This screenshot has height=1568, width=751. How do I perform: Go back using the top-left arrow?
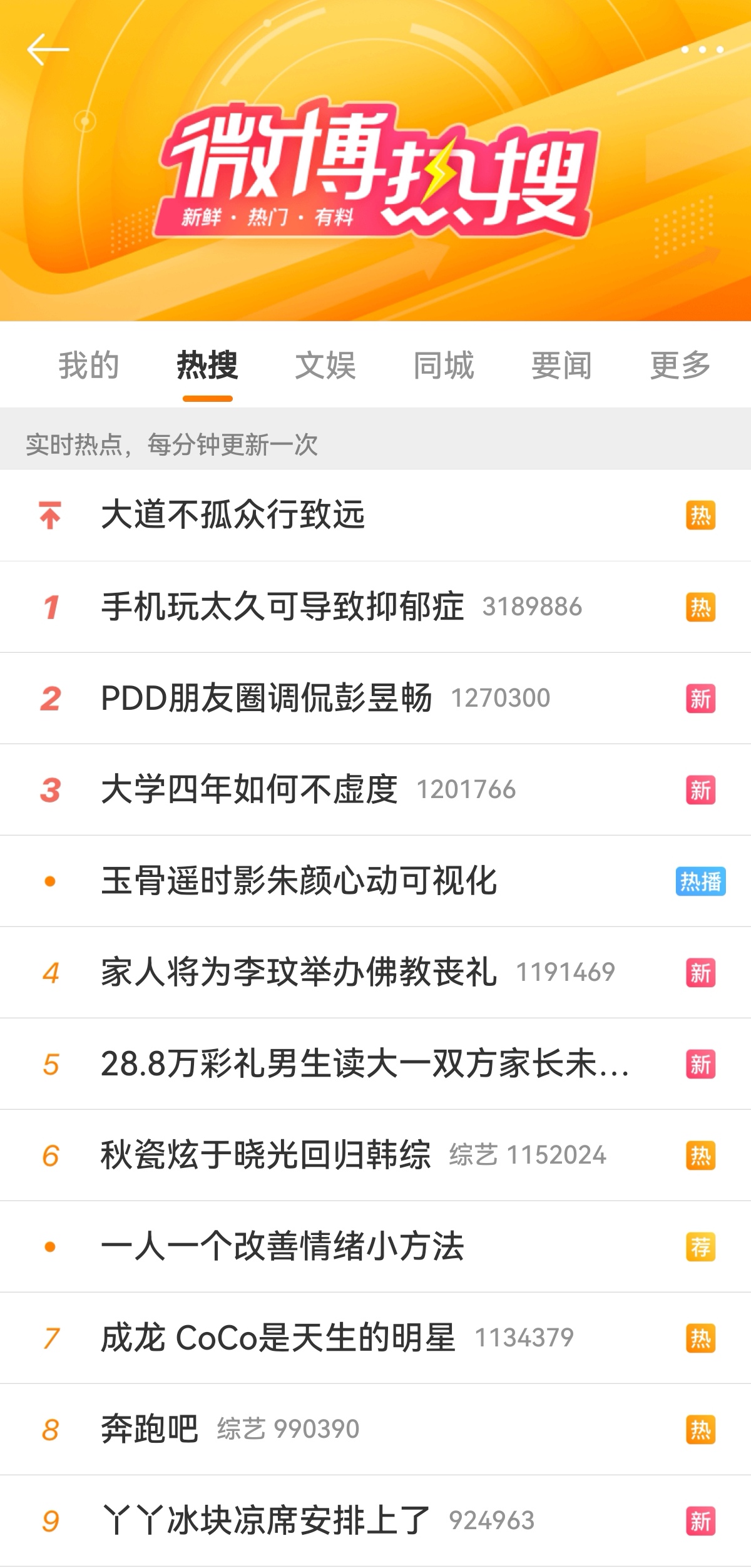pyautogui.click(x=48, y=50)
